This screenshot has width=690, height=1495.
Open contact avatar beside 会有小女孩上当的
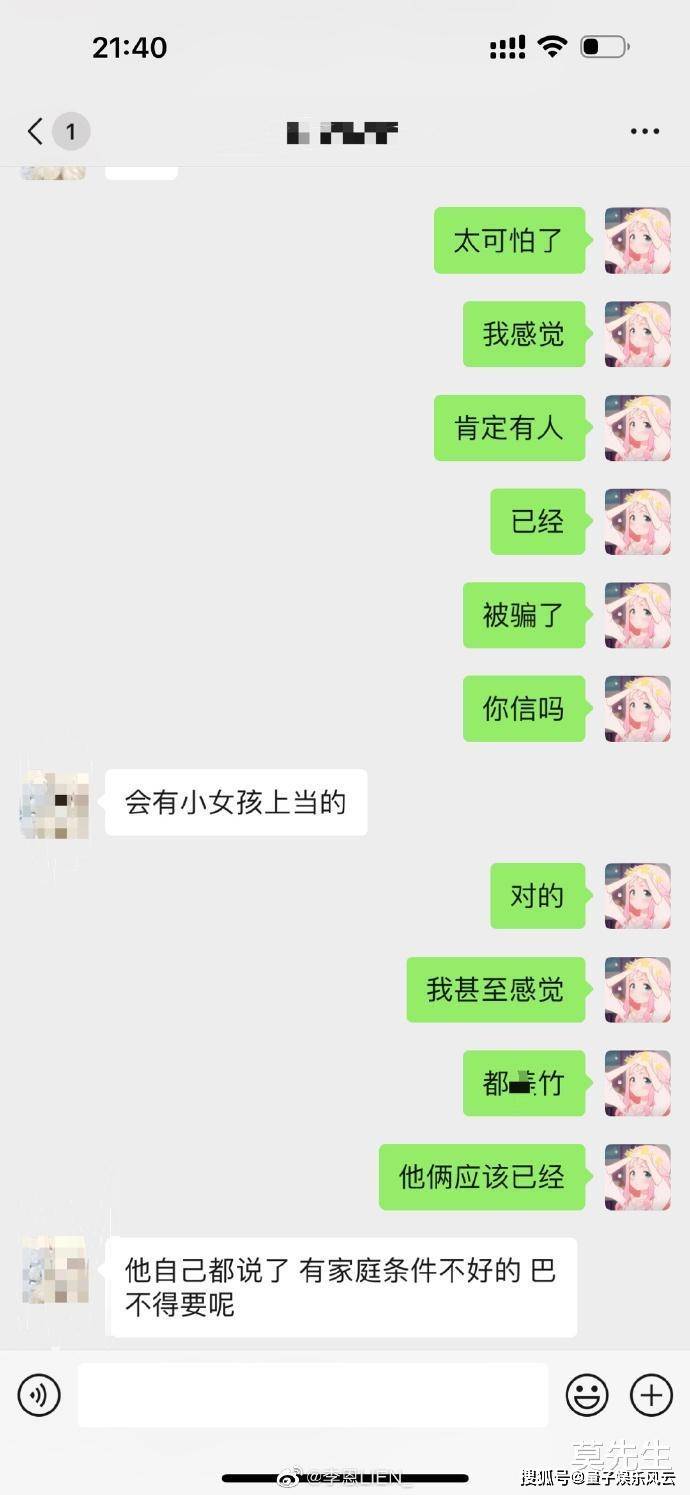click(54, 803)
